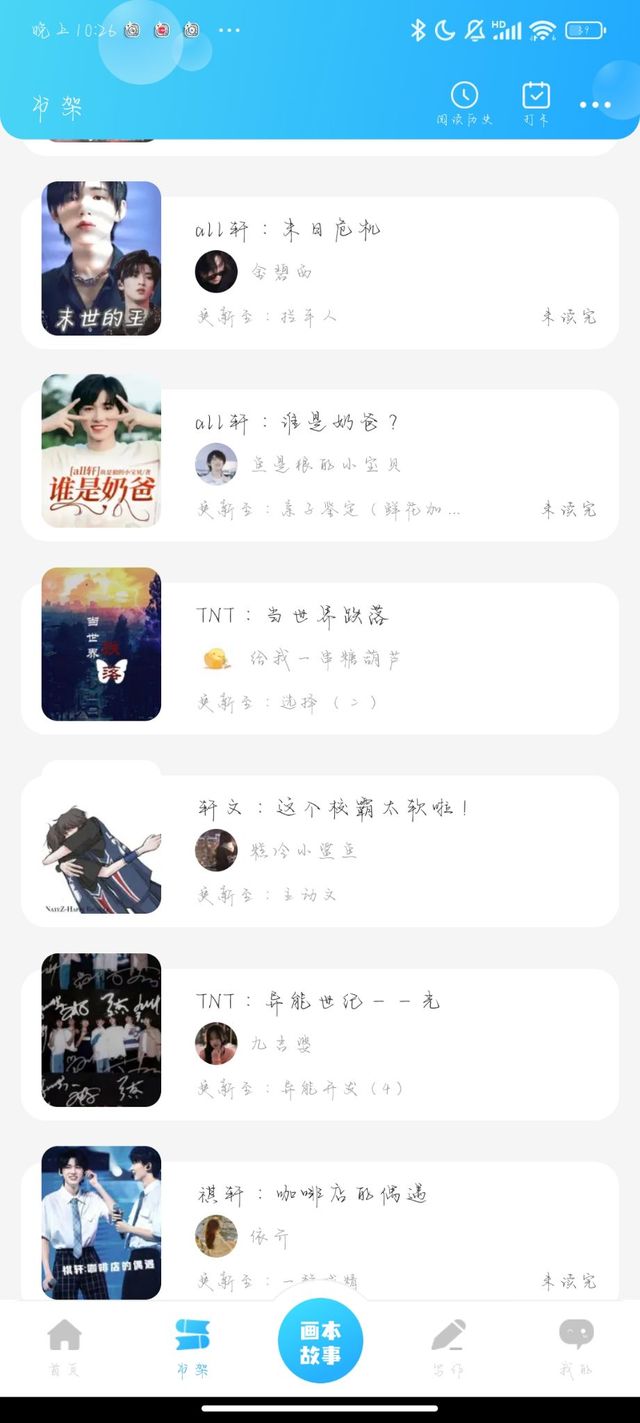Select the 书架 bookshelf tab
The image size is (640, 1423).
192,1347
